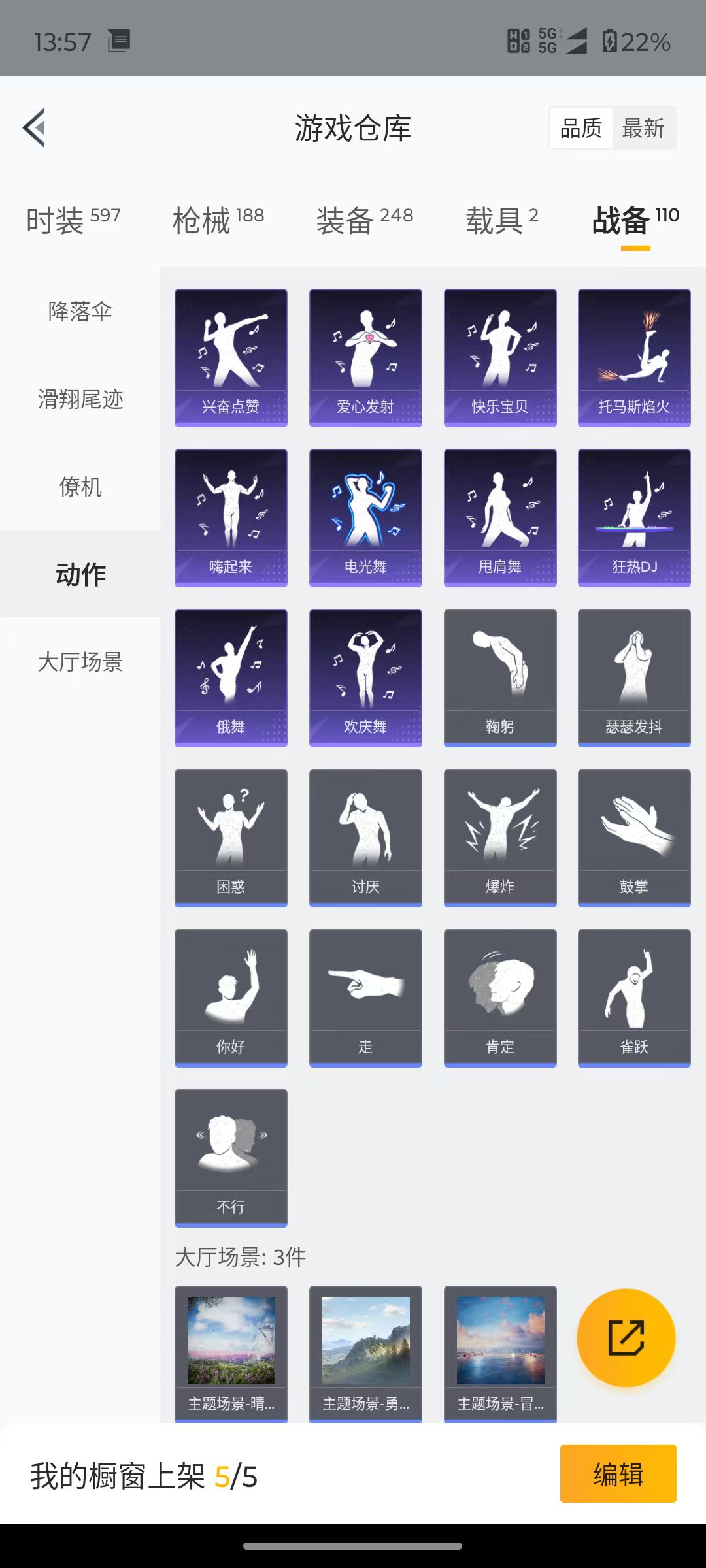Go back using the top-left arrow
The image size is (706, 1568).
[x=35, y=127]
